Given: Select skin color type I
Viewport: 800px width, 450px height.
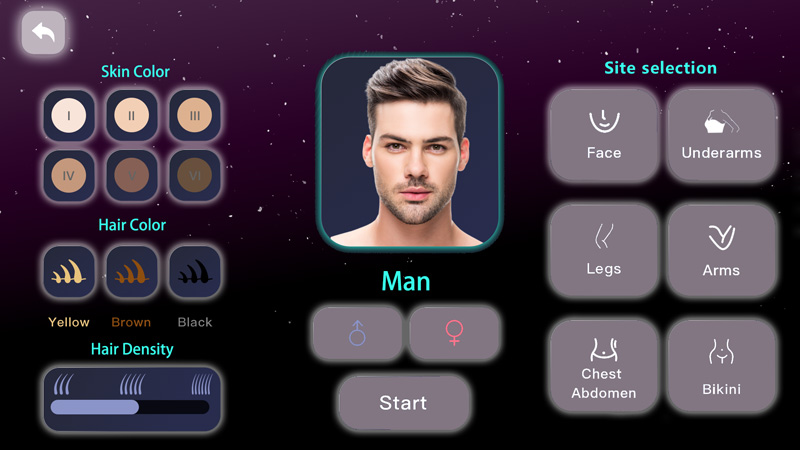Looking at the screenshot, I should [68, 116].
